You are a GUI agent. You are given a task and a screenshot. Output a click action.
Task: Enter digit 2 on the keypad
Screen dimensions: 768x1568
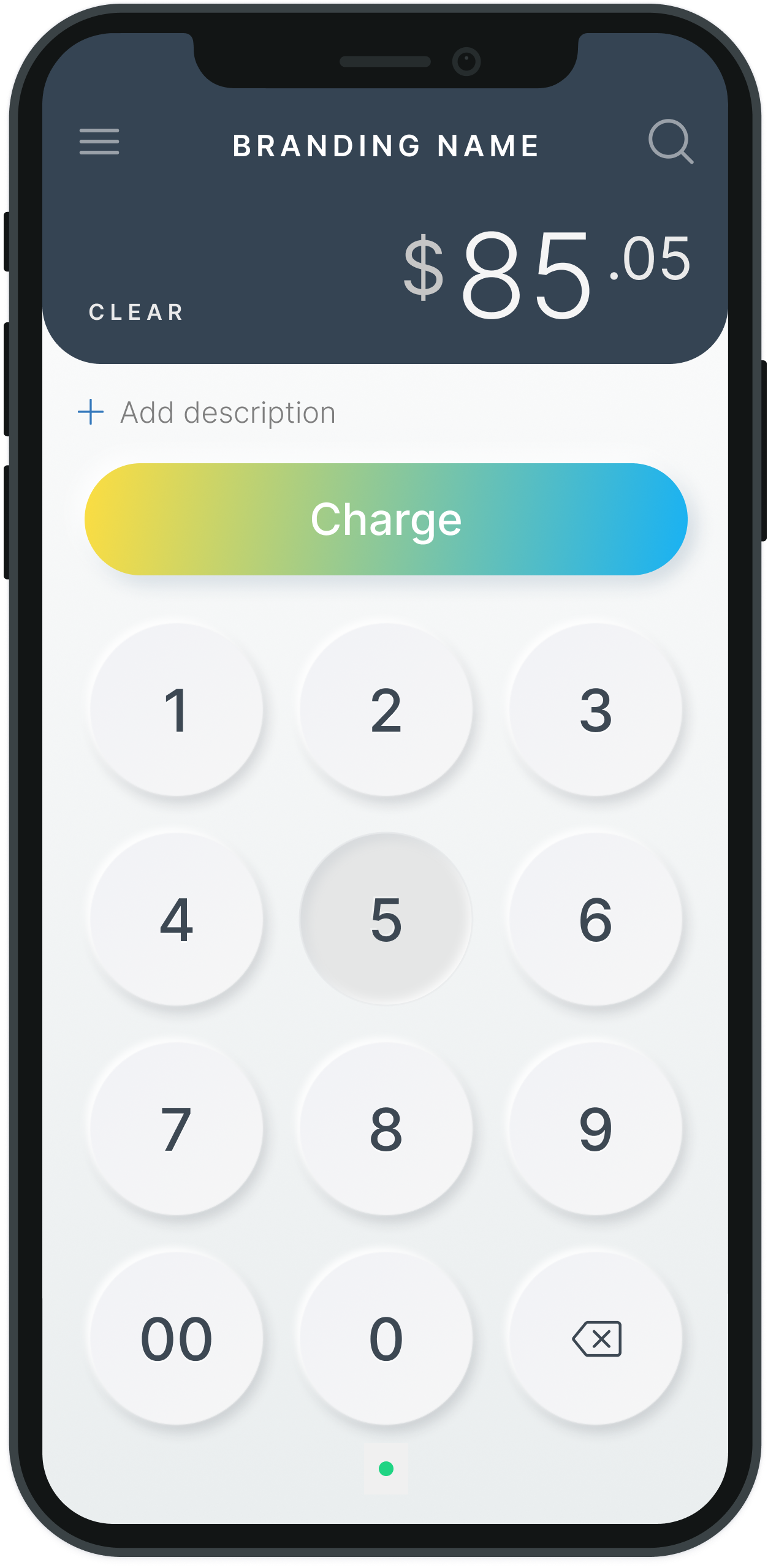click(386, 710)
